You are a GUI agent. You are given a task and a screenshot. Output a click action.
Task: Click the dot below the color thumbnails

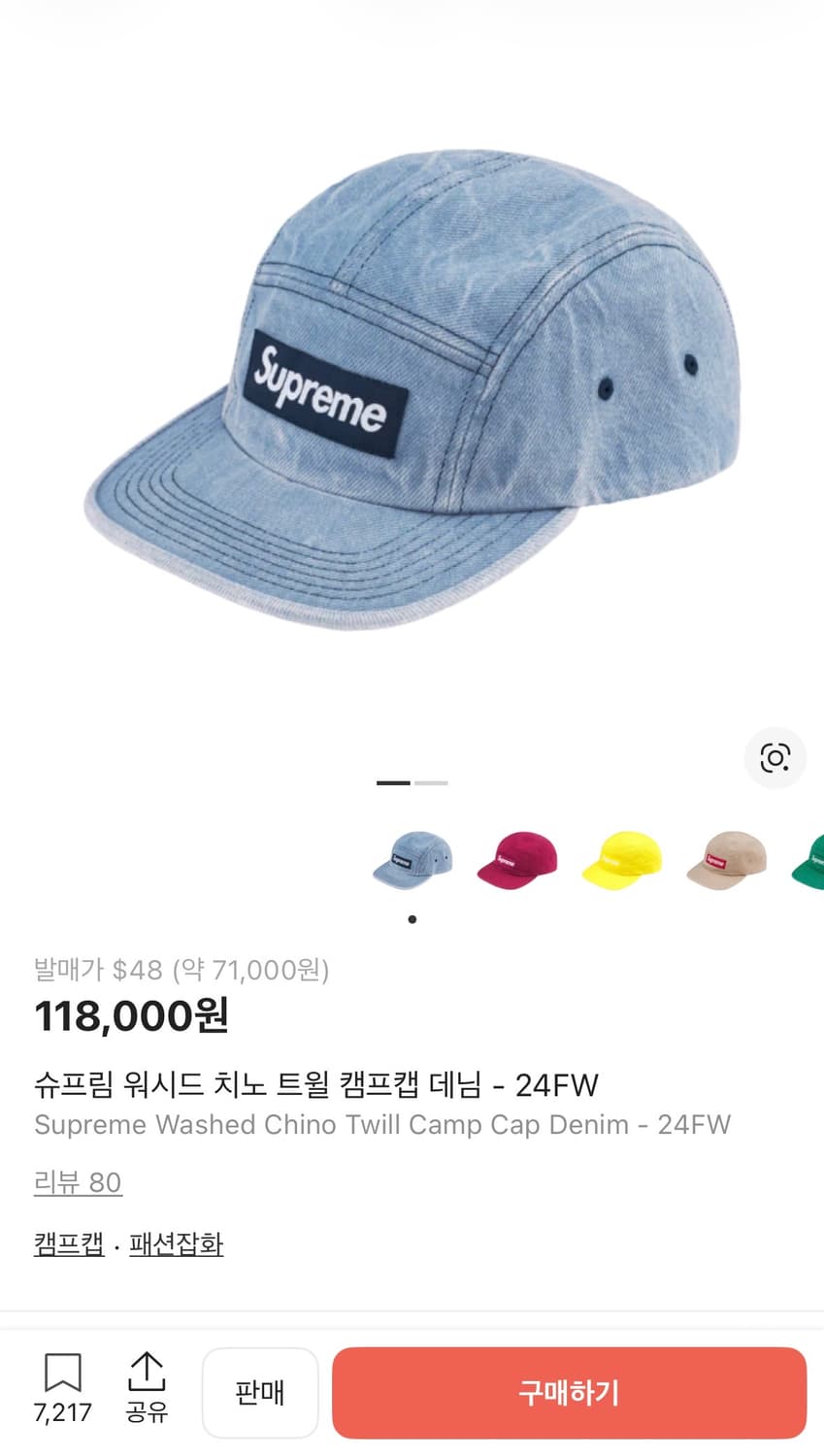tap(412, 918)
